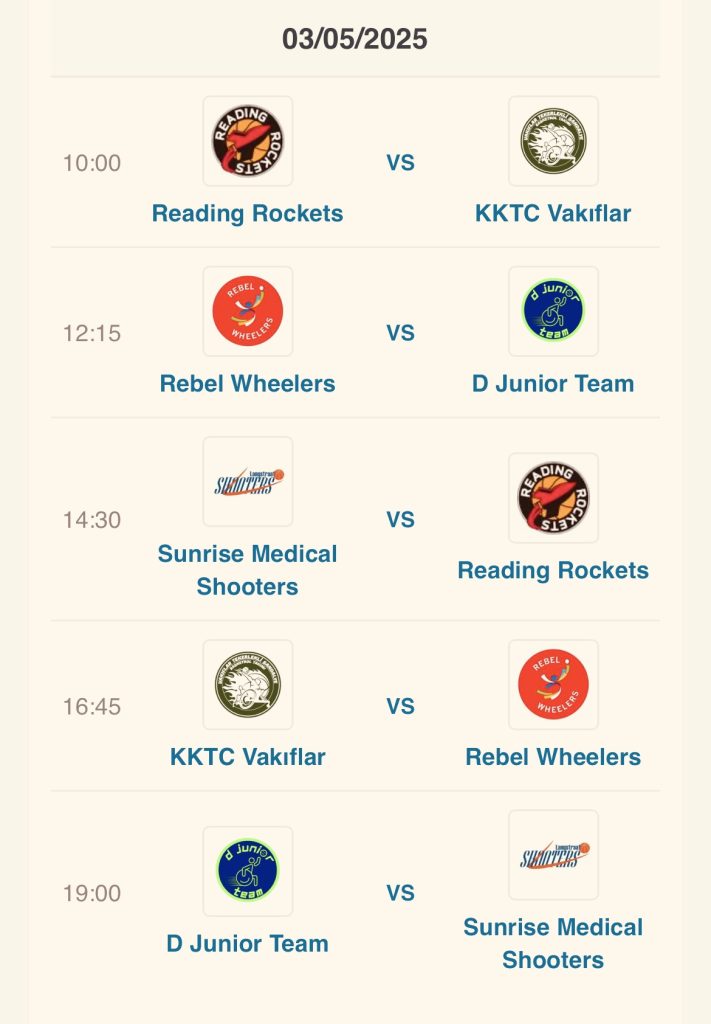View Rebel Wheelers in the 16:45 match
The width and height of the screenshot is (711, 1024).
(x=553, y=756)
